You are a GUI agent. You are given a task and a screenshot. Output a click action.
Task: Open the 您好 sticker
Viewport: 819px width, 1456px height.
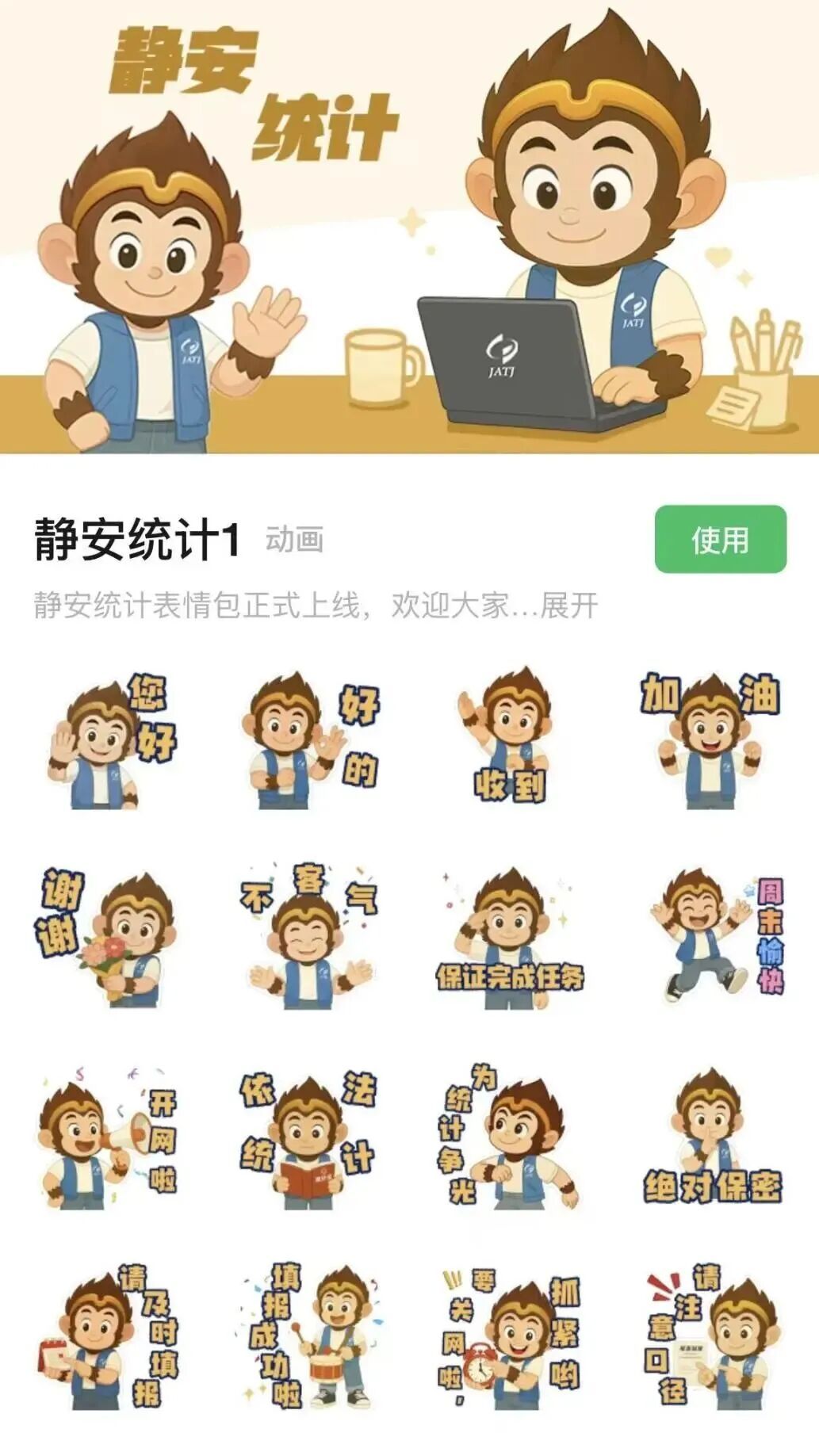point(110,740)
